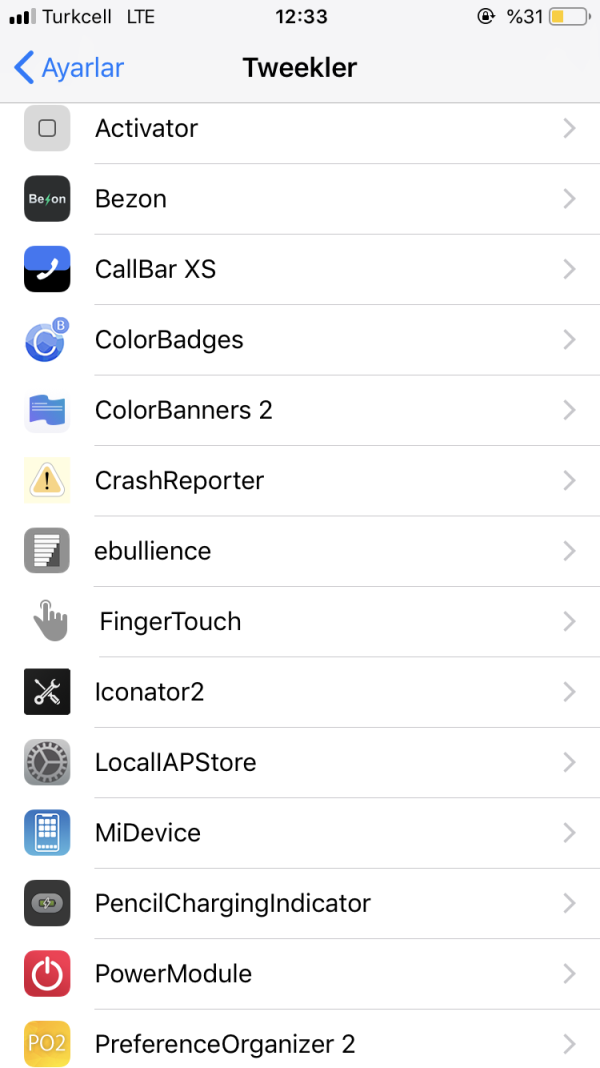
Task: Open ebullience settings
Action: [300, 551]
